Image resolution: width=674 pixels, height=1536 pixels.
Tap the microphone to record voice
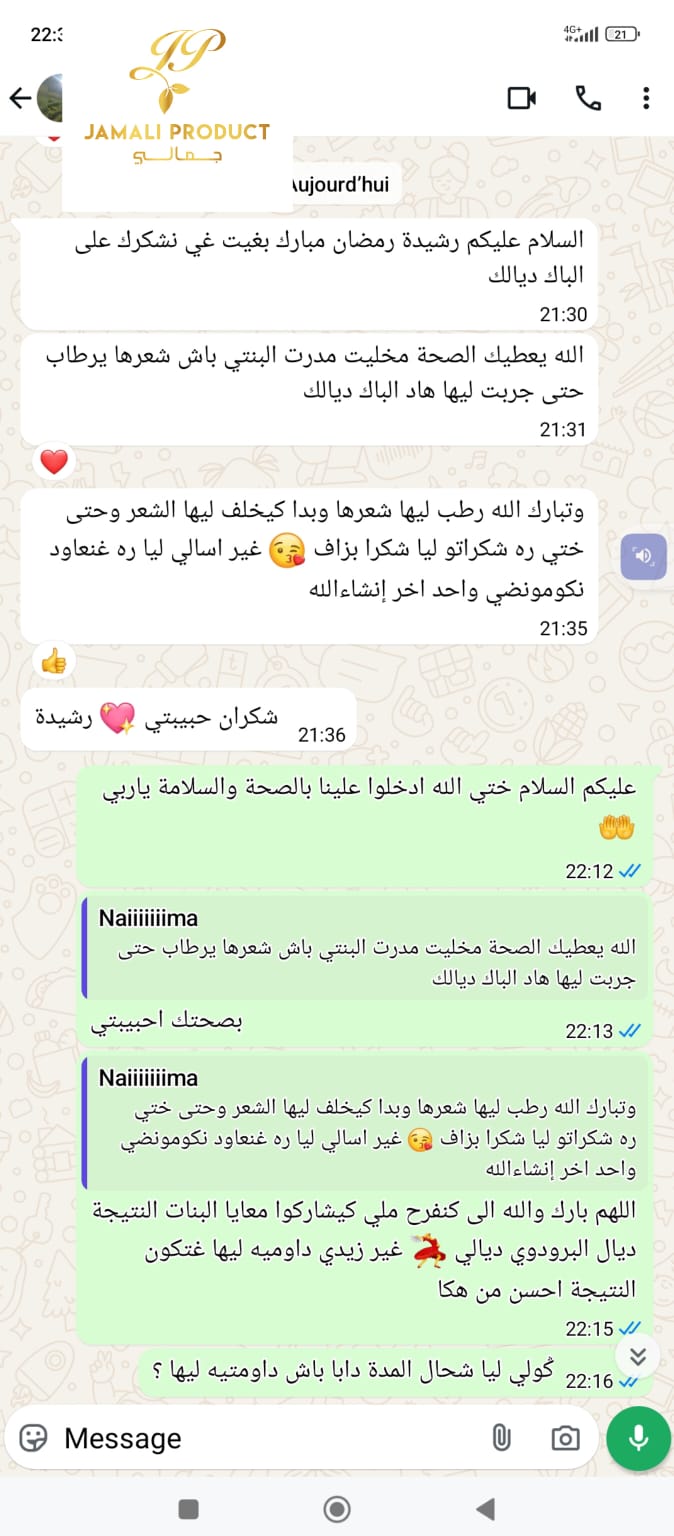(x=638, y=1438)
